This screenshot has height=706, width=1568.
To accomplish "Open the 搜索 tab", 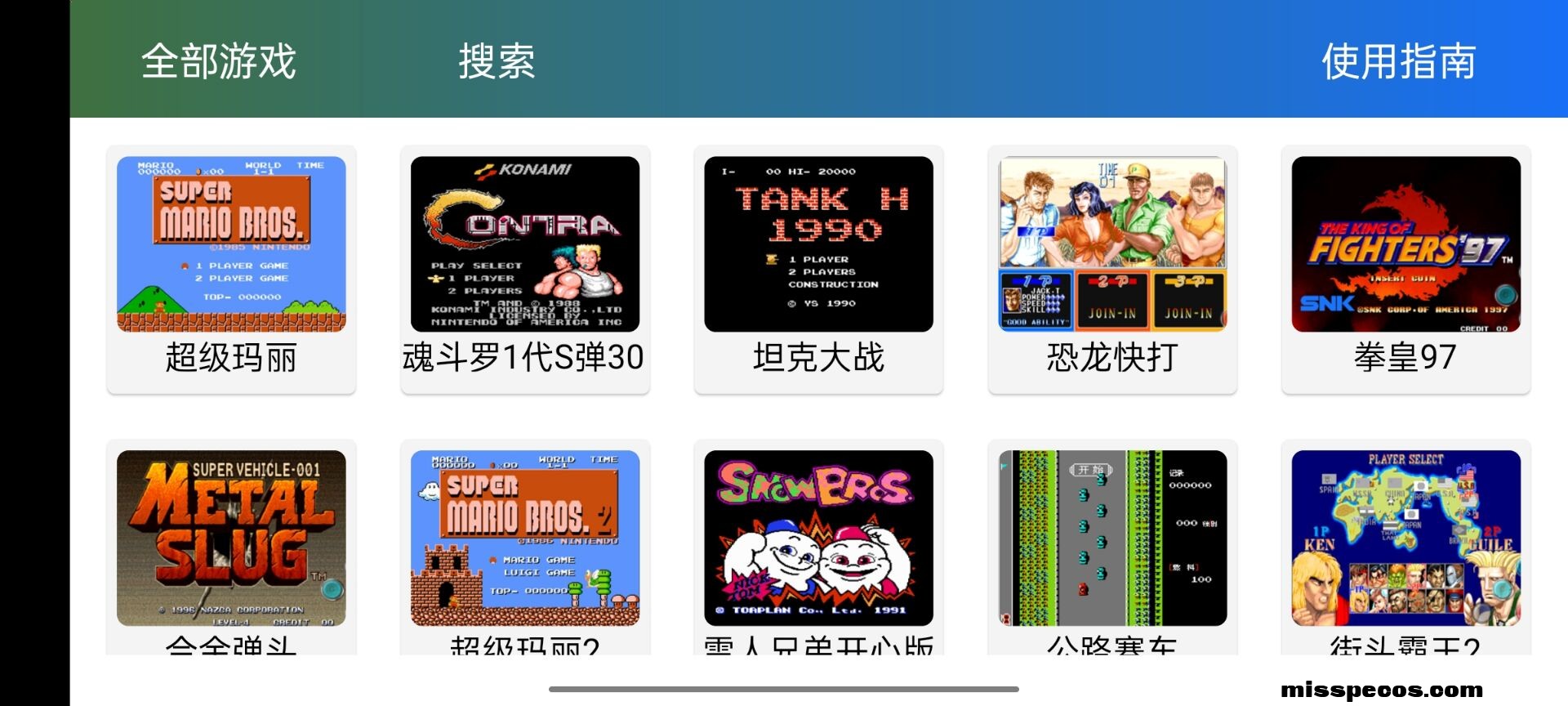I will pyautogui.click(x=496, y=61).
